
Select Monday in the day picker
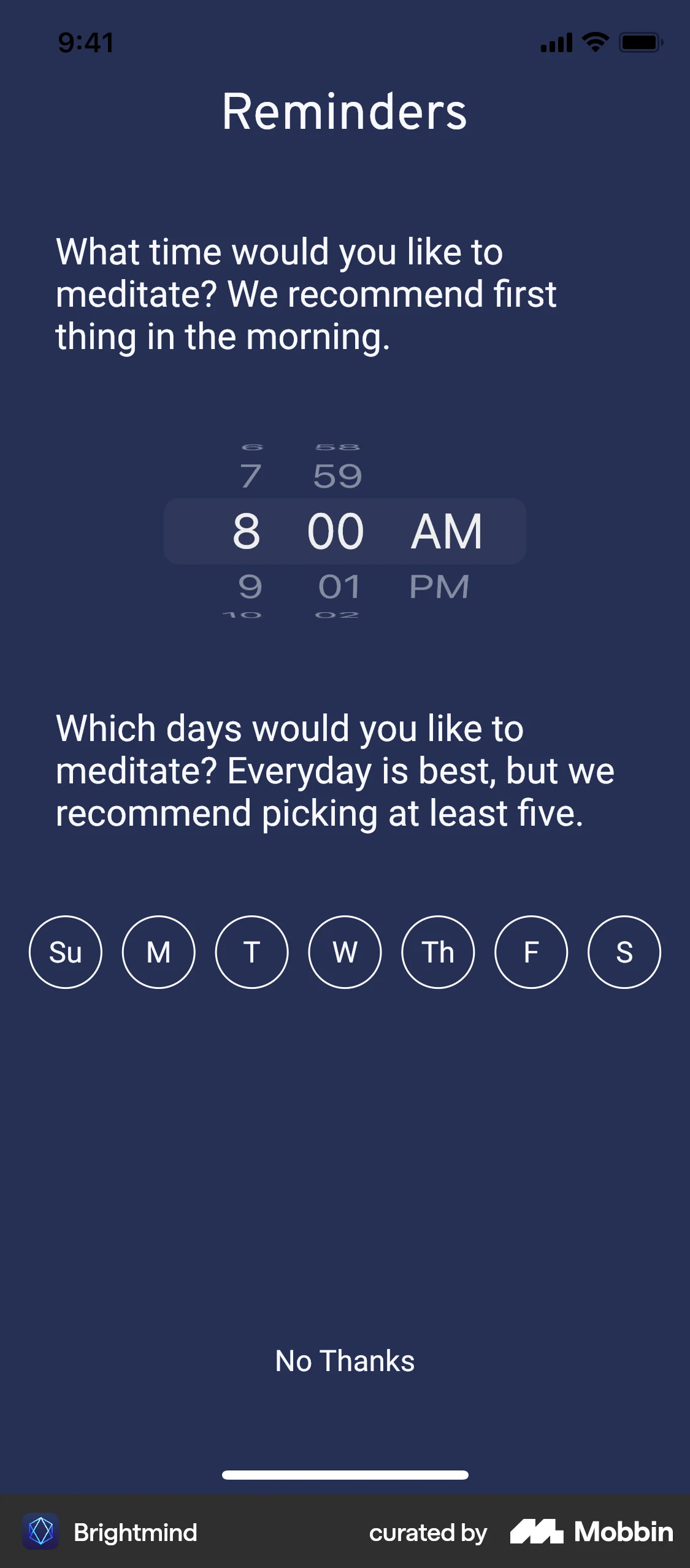(x=158, y=952)
